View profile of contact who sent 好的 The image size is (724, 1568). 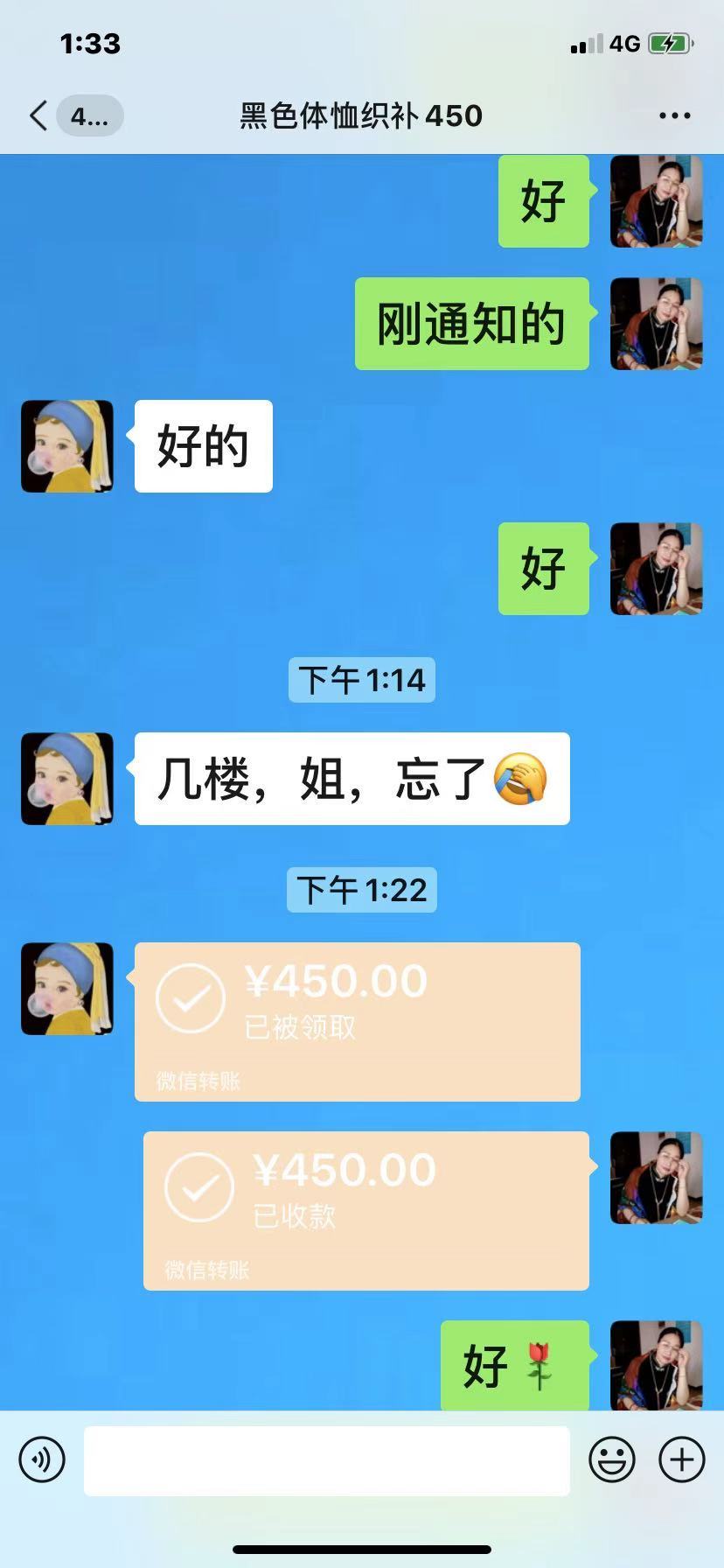pyautogui.click(x=67, y=446)
